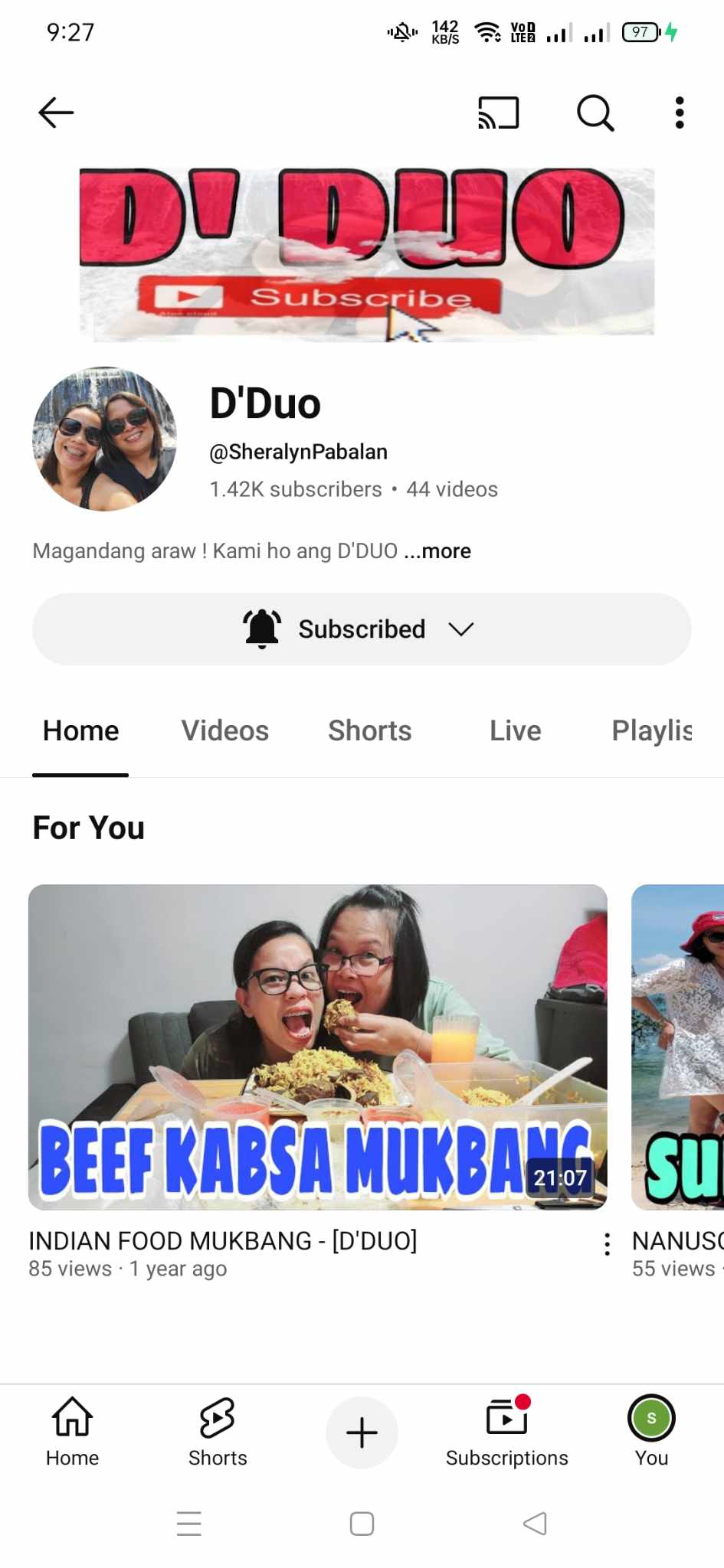Switch to the channel's Shorts tab

(369, 730)
